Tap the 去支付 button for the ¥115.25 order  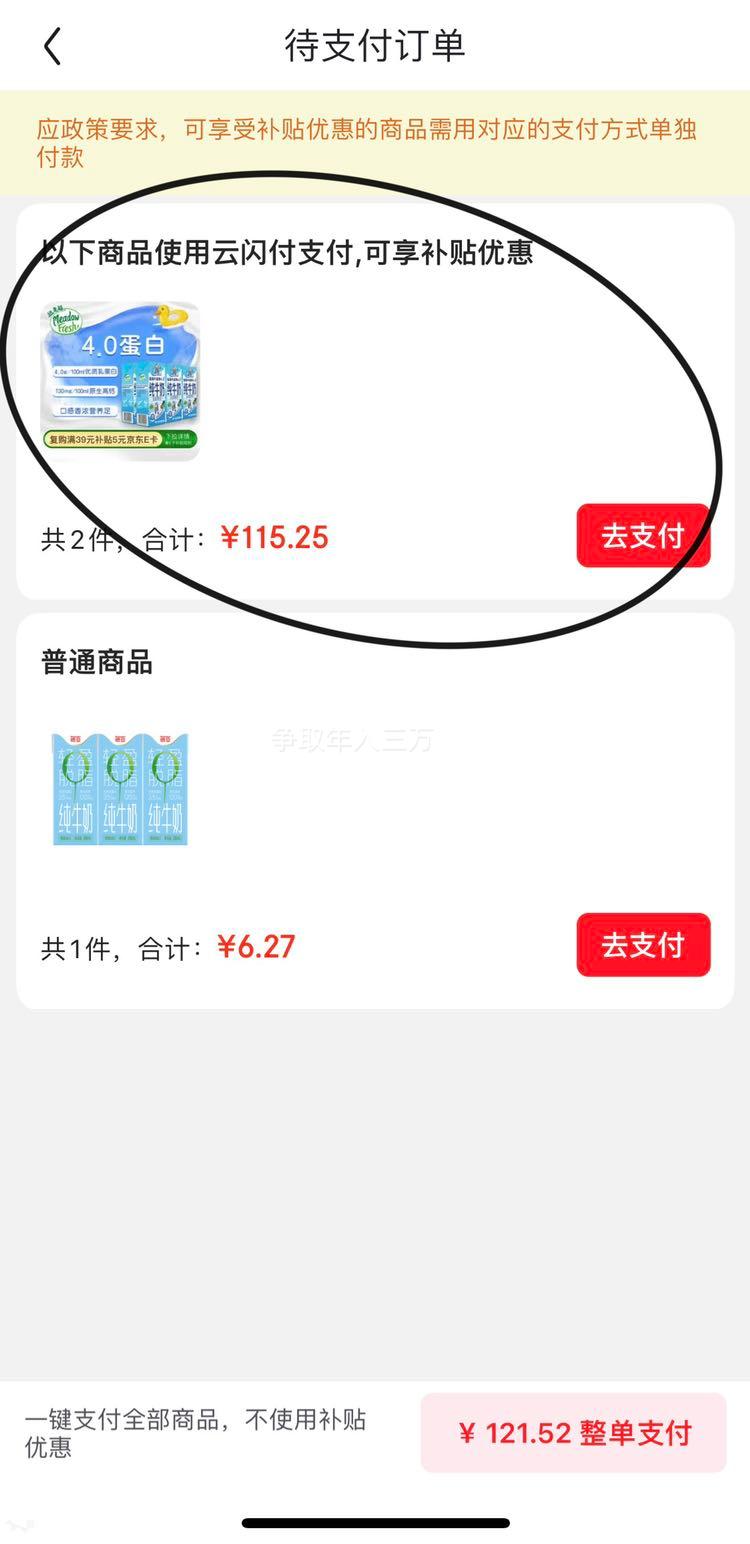[x=643, y=536]
